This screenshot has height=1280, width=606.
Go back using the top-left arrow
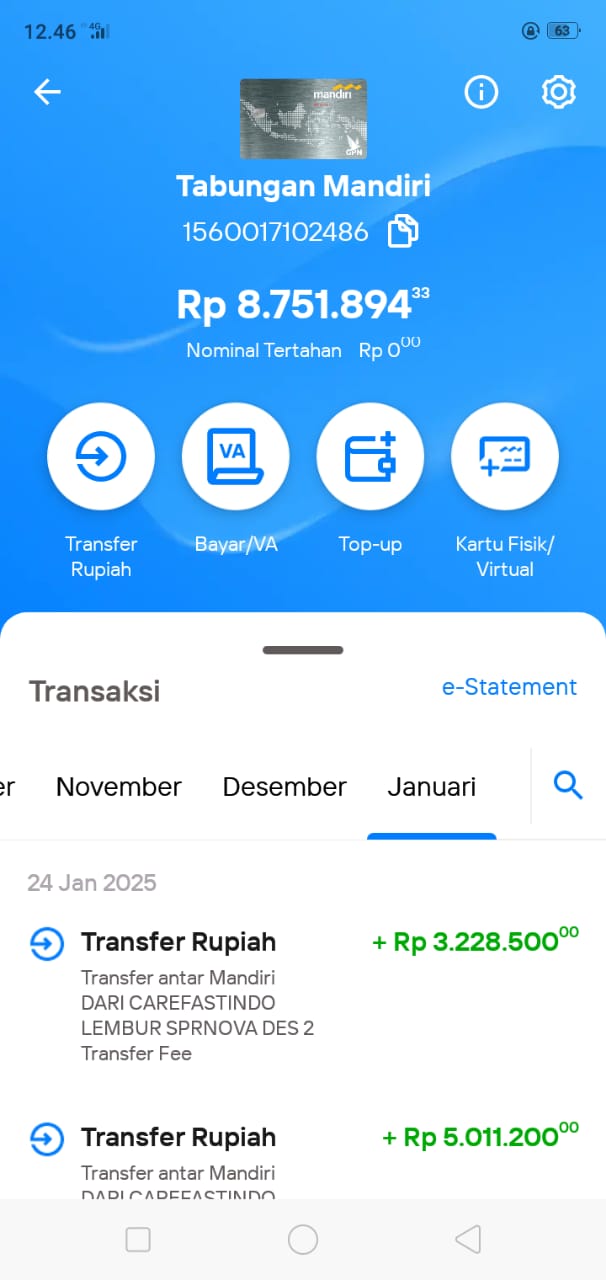tap(47, 92)
